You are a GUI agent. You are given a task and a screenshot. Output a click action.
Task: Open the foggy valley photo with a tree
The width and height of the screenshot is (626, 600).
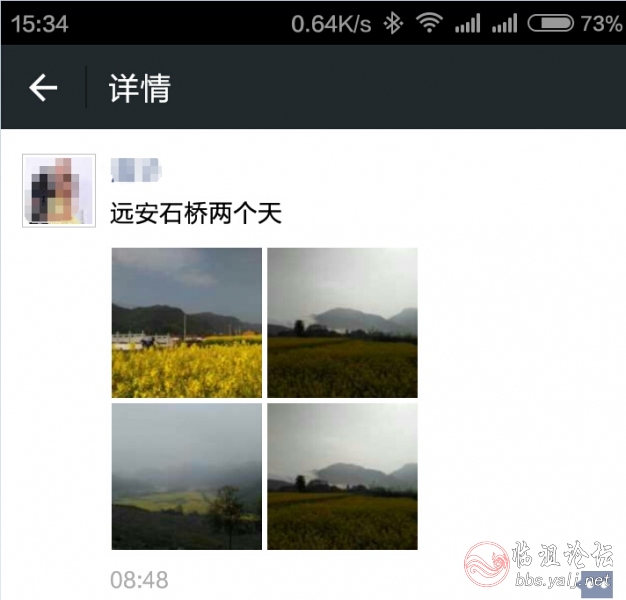click(x=186, y=476)
